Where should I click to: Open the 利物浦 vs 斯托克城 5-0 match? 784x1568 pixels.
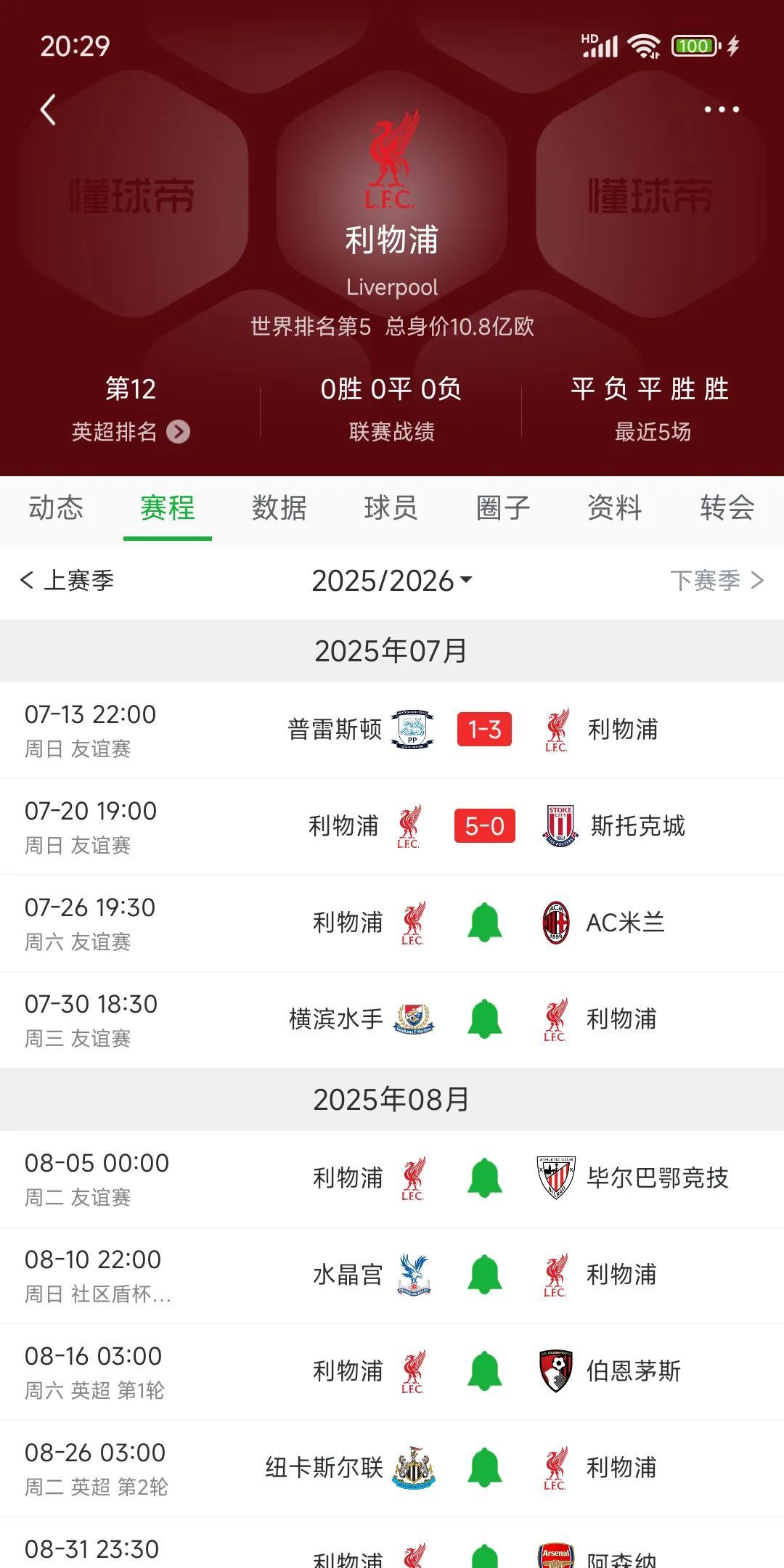[484, 826]
